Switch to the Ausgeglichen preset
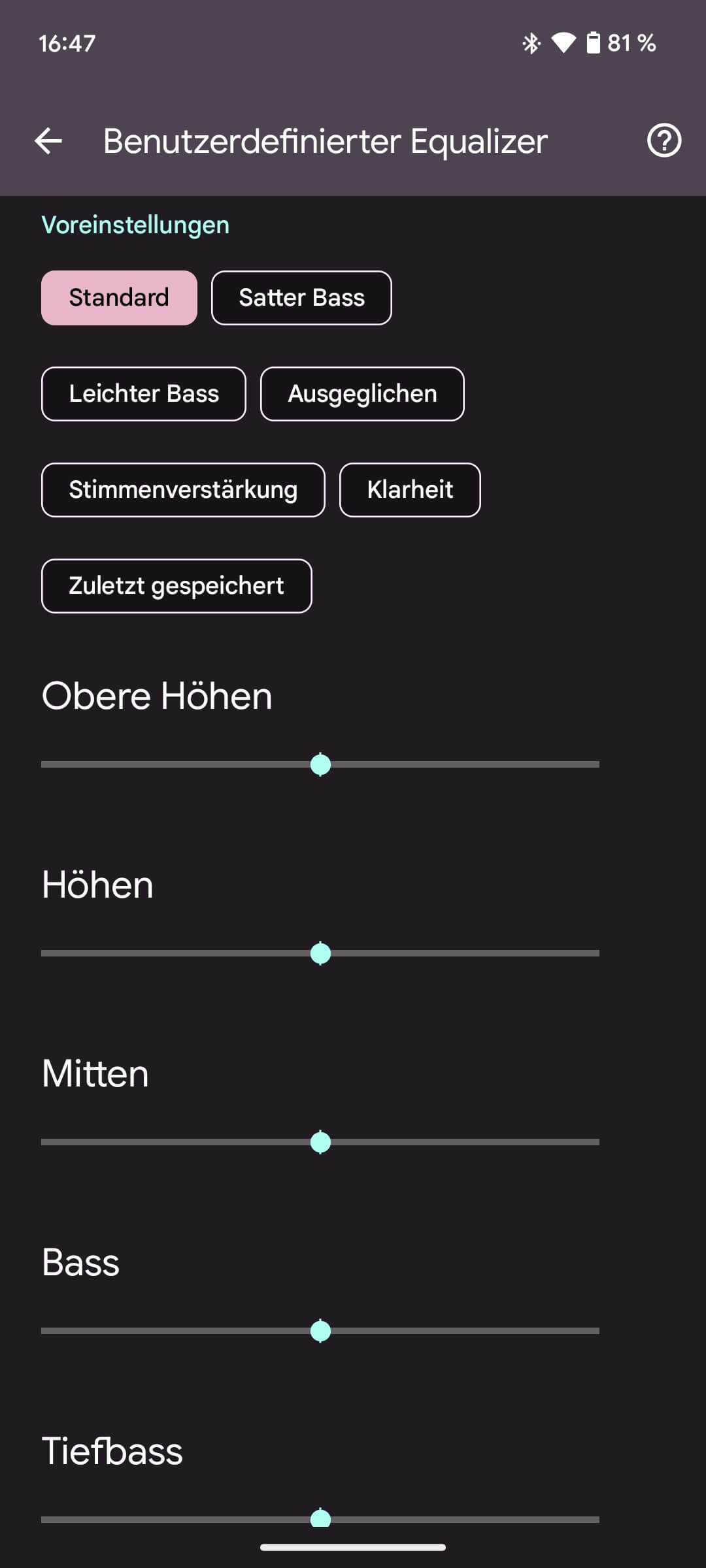706x1568 pixels. (x=362, y=394)
